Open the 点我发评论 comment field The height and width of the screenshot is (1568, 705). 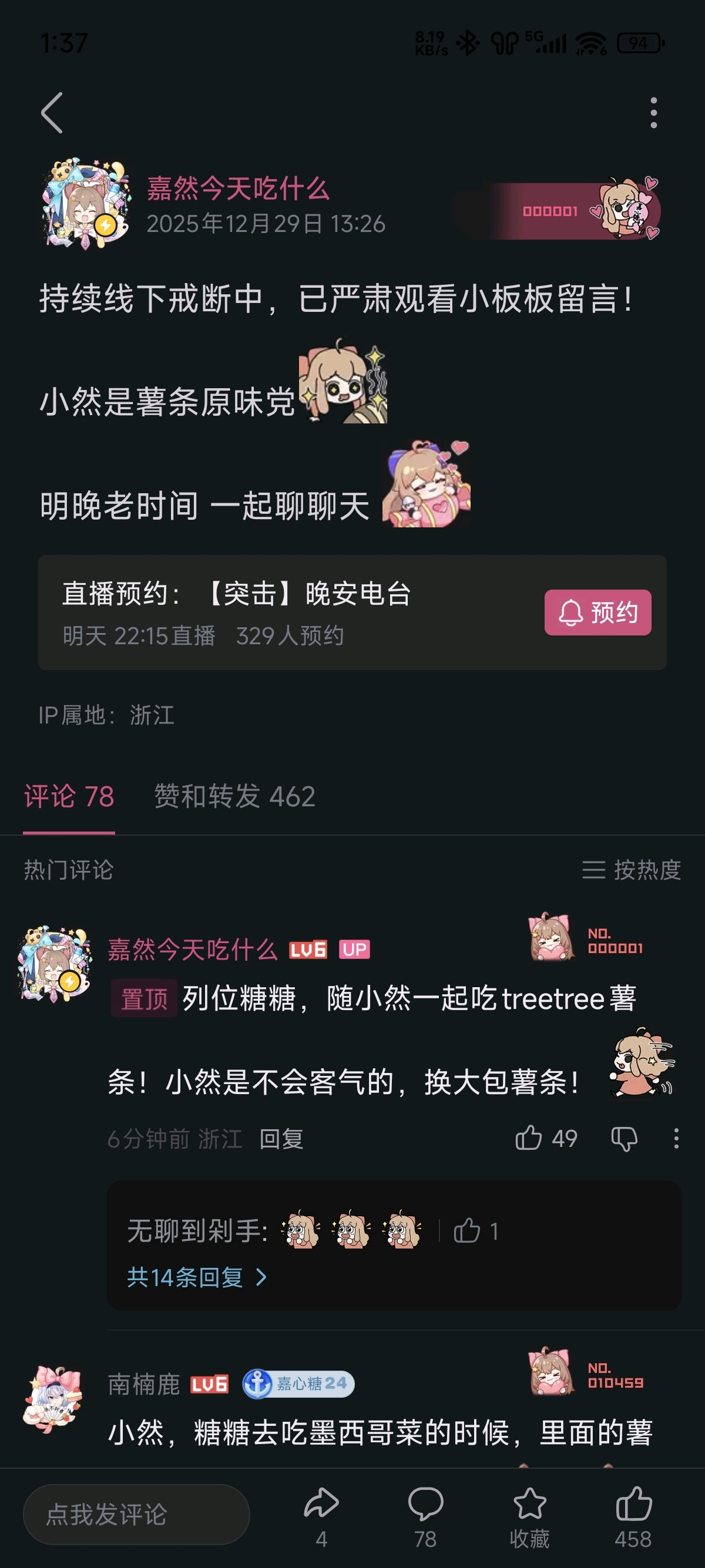pos(136,1515)
